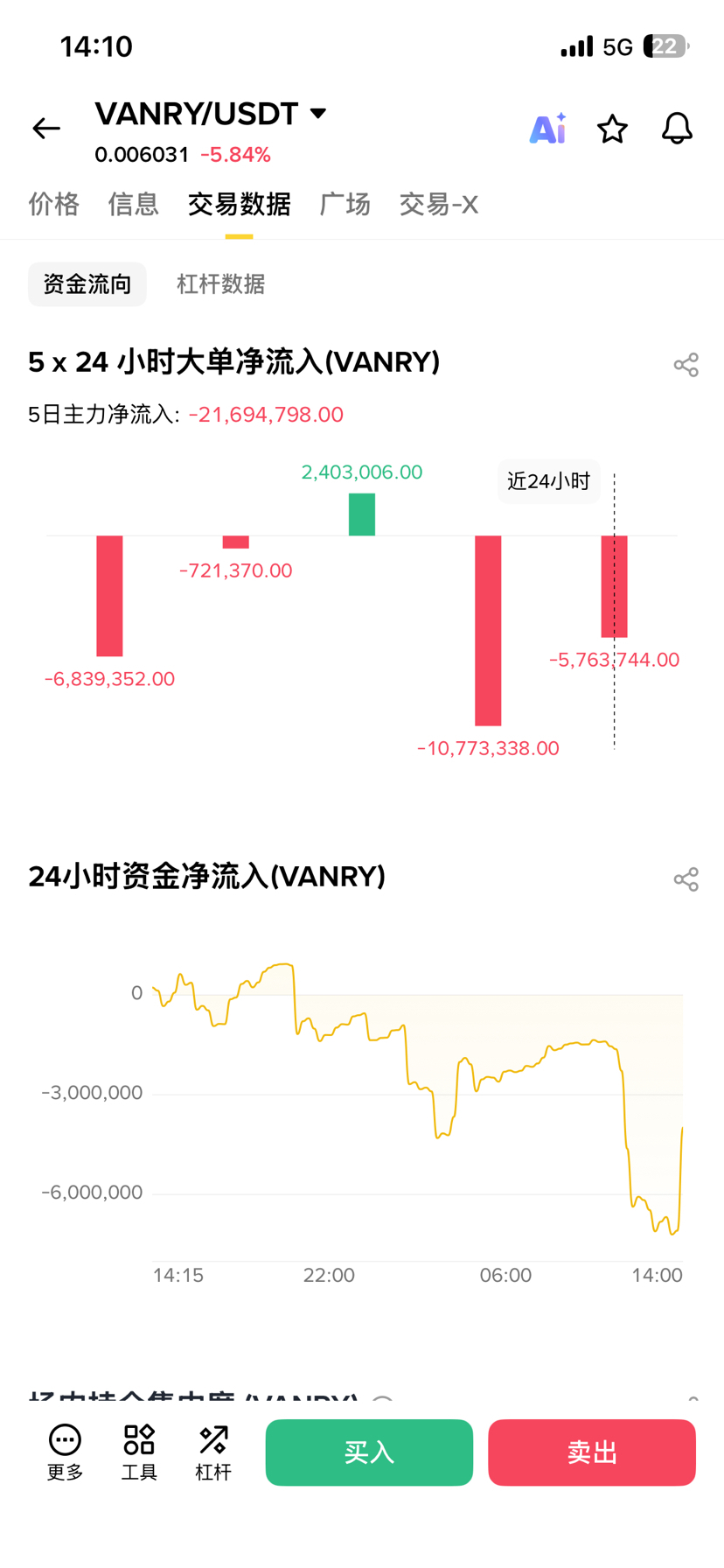
Task: Switch to the 交易-X tab
Action: point(439,205)
